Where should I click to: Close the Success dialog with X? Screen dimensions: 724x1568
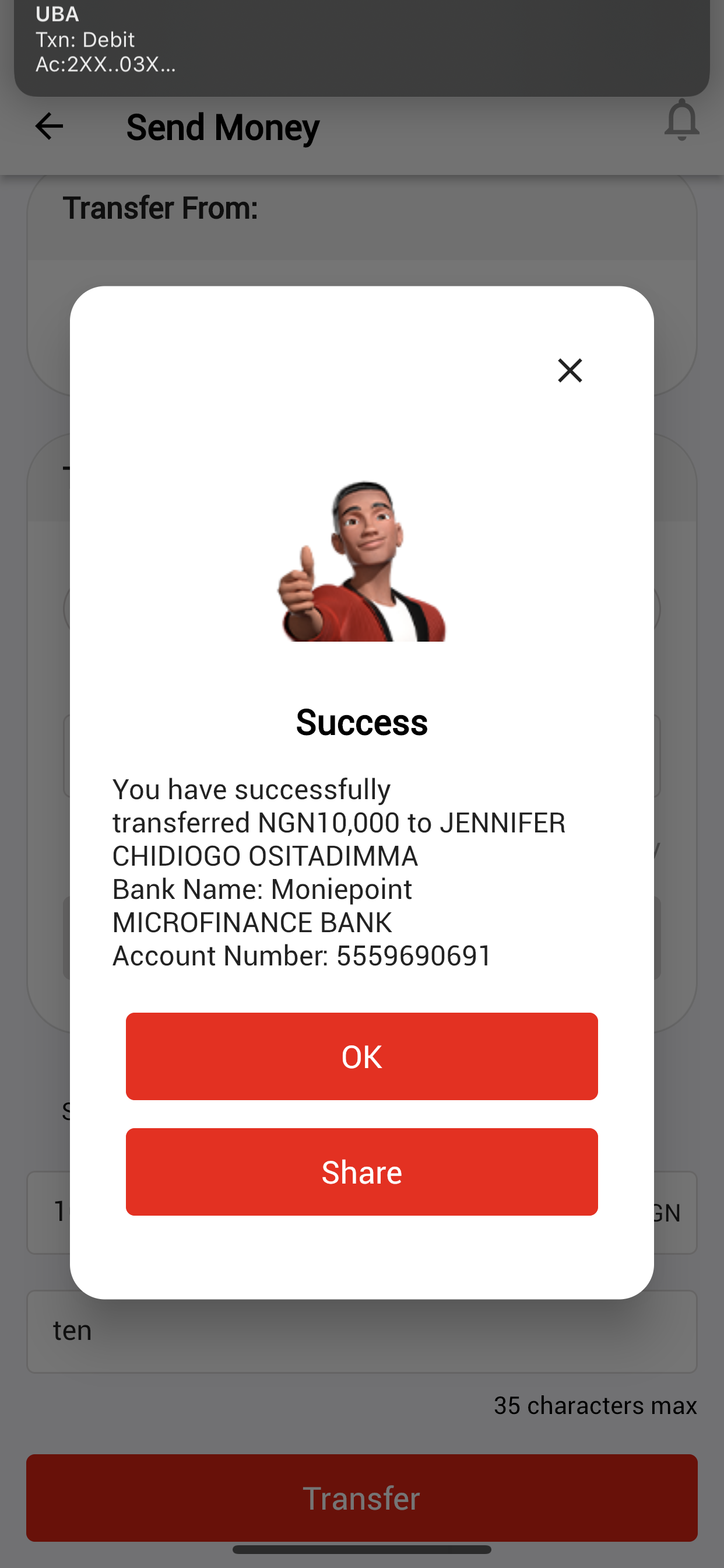(570, 370)
